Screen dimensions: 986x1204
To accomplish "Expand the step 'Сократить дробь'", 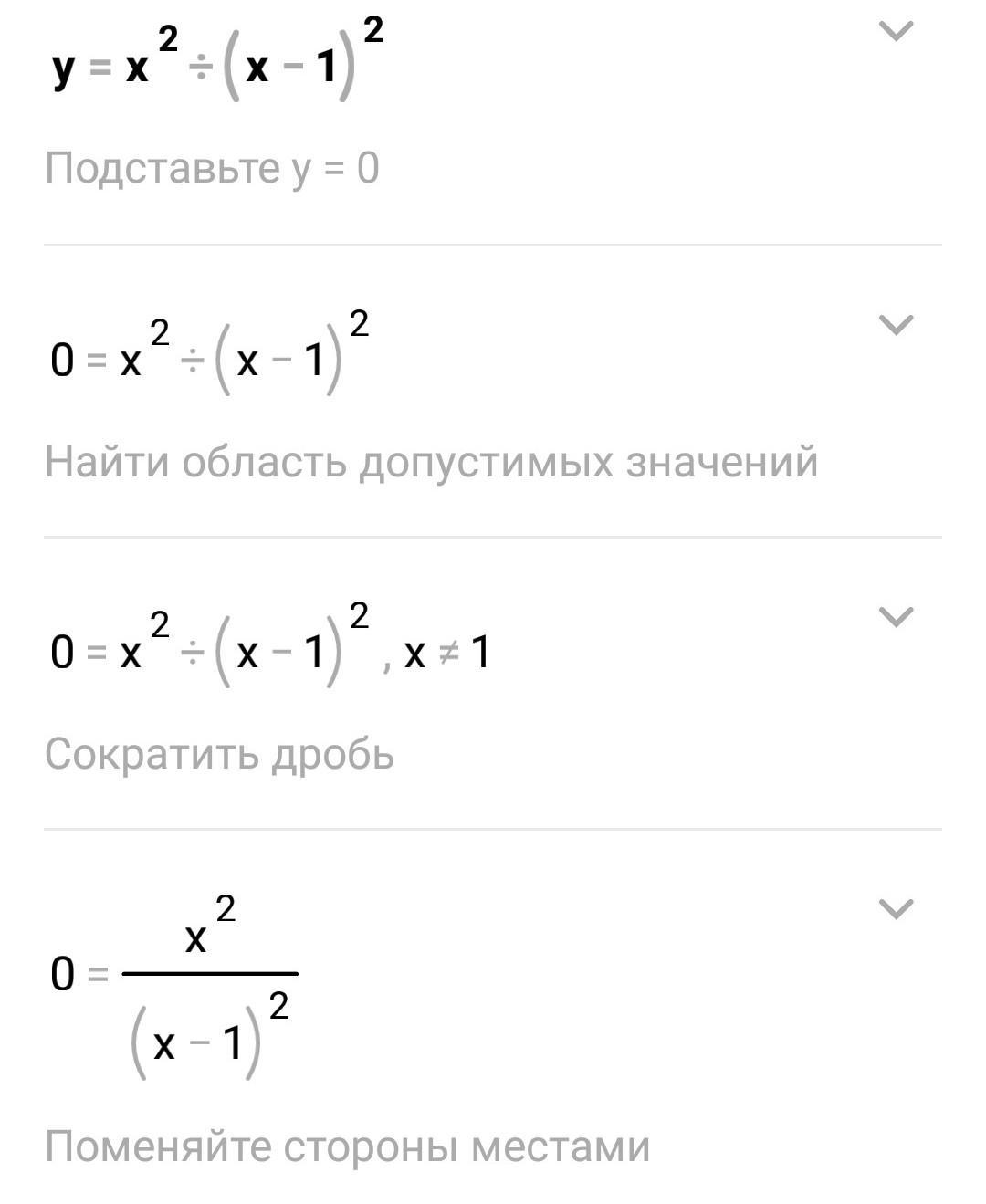I will 895,617.
